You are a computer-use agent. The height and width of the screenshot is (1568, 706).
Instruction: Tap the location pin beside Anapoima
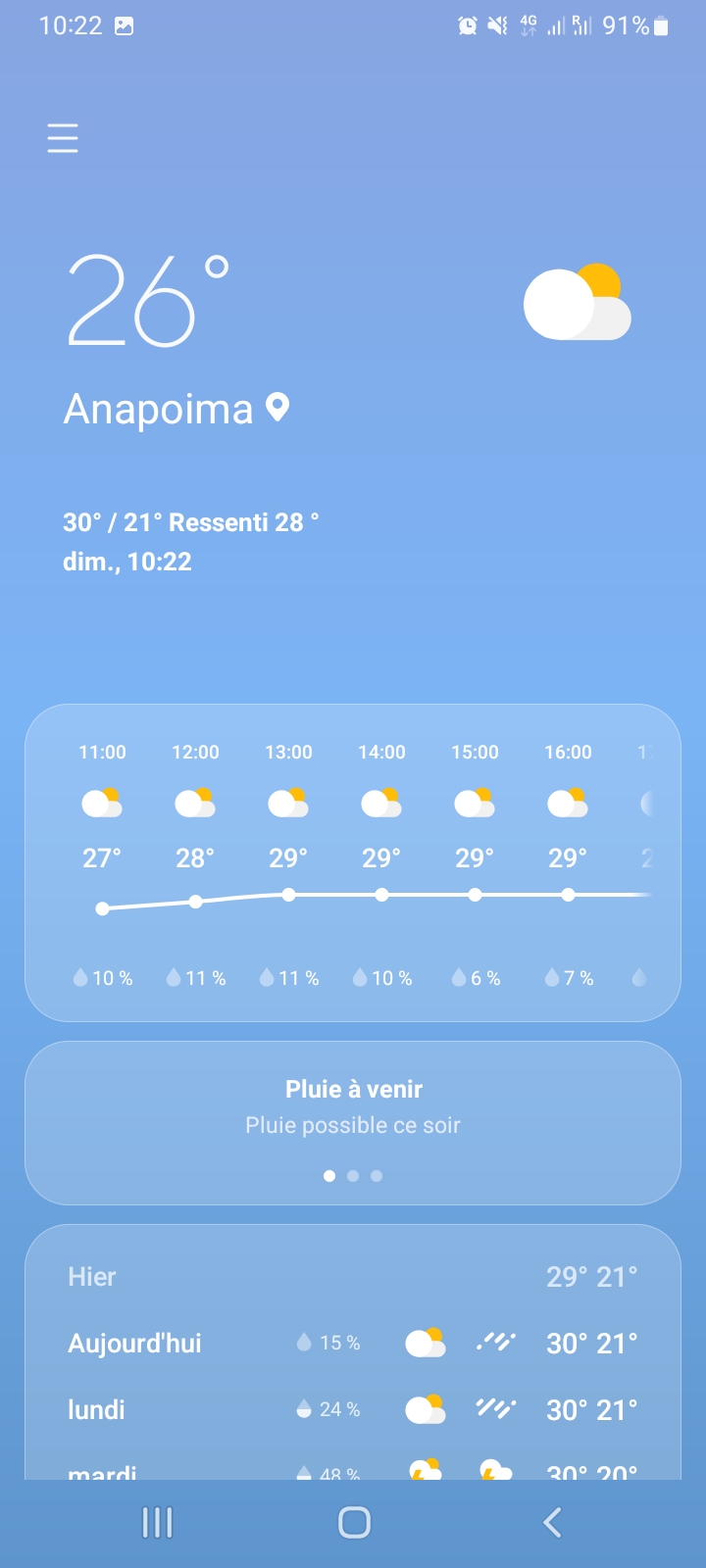click(x=277, y=408)
